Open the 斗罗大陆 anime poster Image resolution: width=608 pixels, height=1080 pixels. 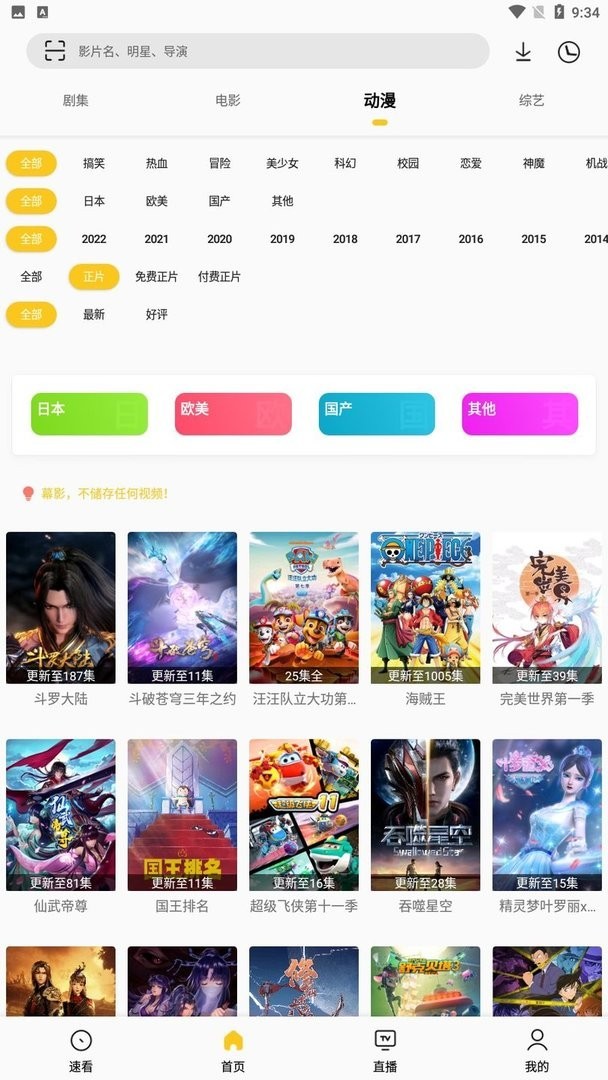(61, 608)
